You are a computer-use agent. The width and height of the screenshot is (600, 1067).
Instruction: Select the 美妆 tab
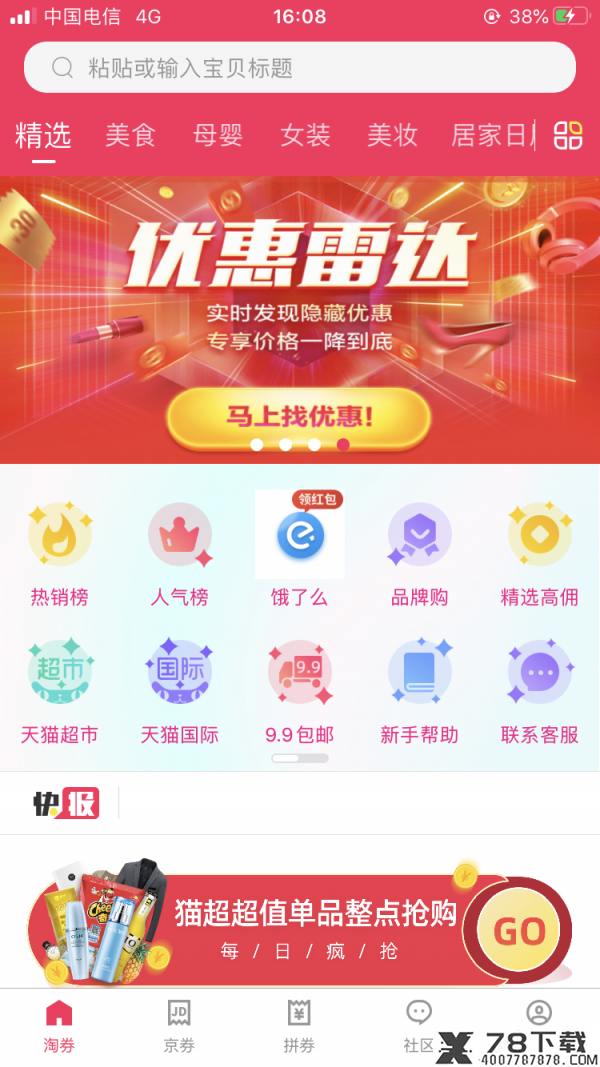(392, 135)
